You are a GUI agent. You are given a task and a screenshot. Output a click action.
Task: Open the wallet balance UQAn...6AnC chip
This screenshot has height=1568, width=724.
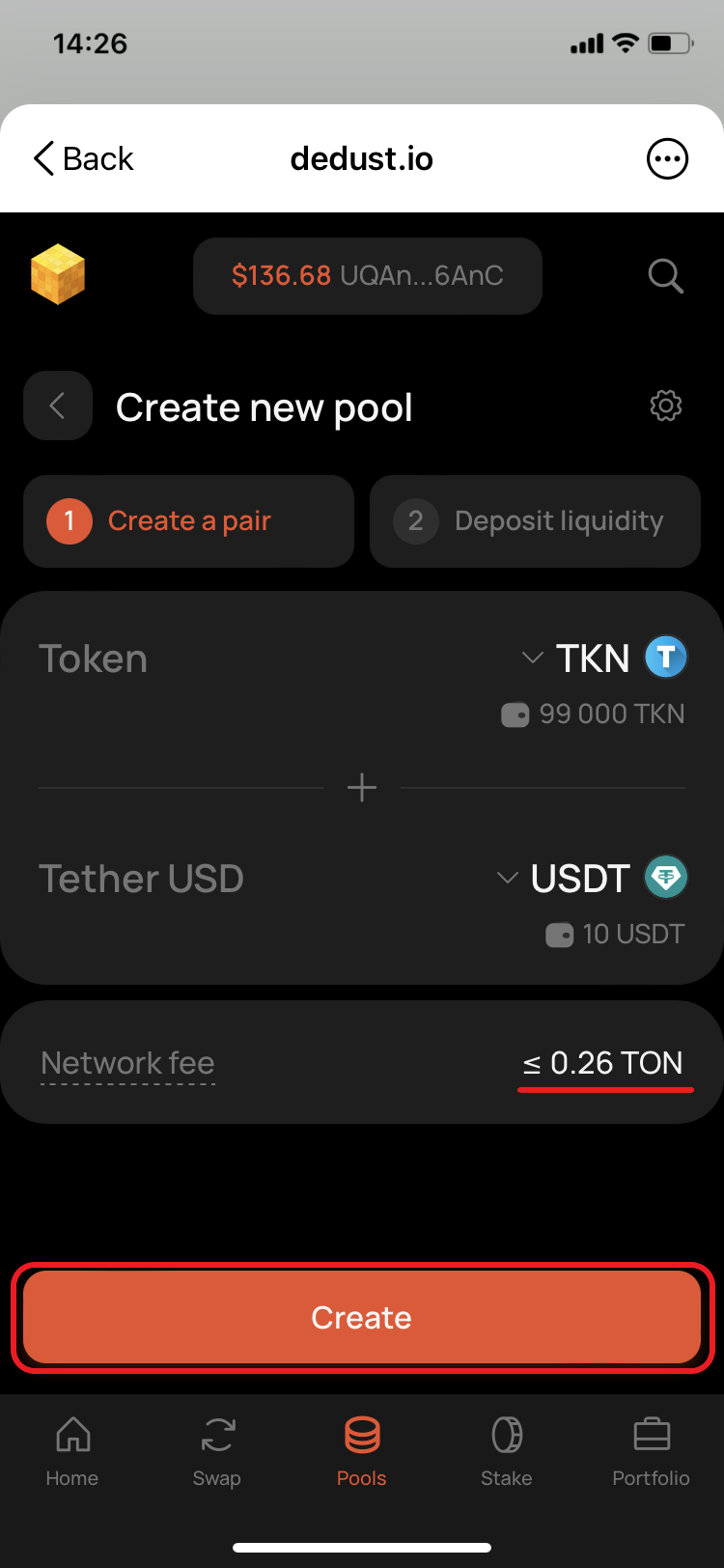(x=367, y=276)
